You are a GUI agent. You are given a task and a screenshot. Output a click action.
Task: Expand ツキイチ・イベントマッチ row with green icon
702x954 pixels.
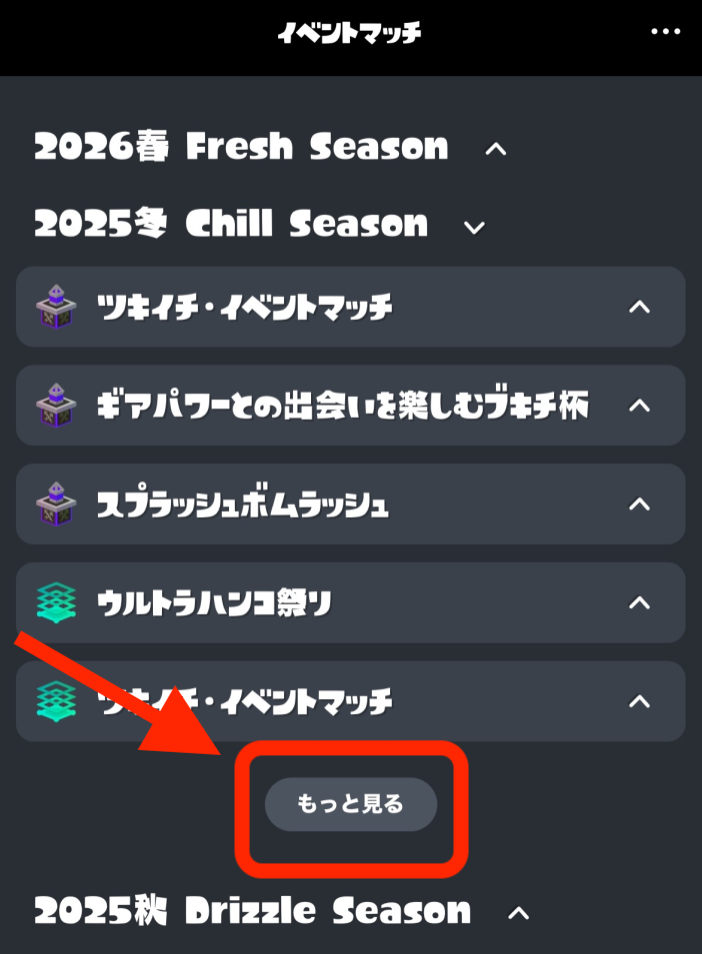coord(350,701)
